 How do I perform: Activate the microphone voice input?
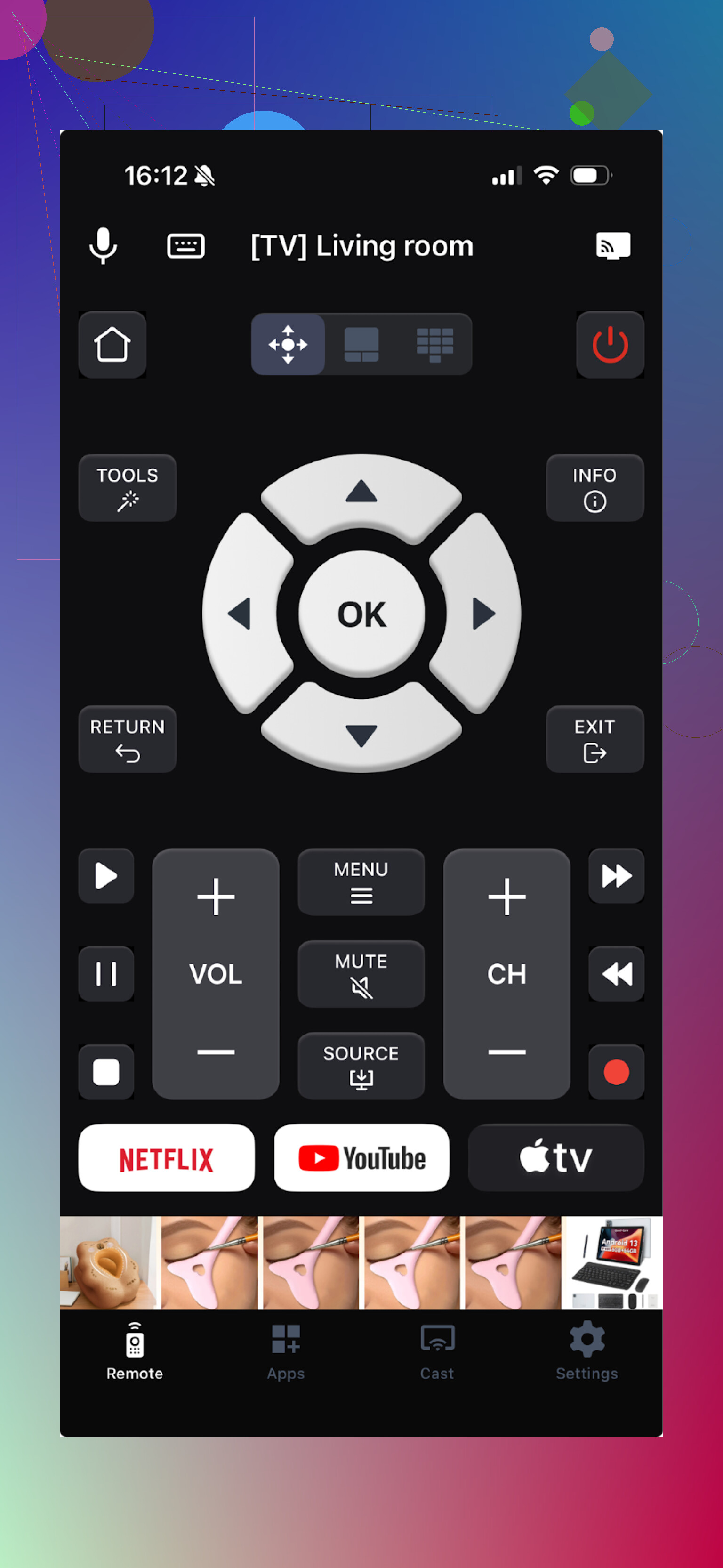point(103,245)
